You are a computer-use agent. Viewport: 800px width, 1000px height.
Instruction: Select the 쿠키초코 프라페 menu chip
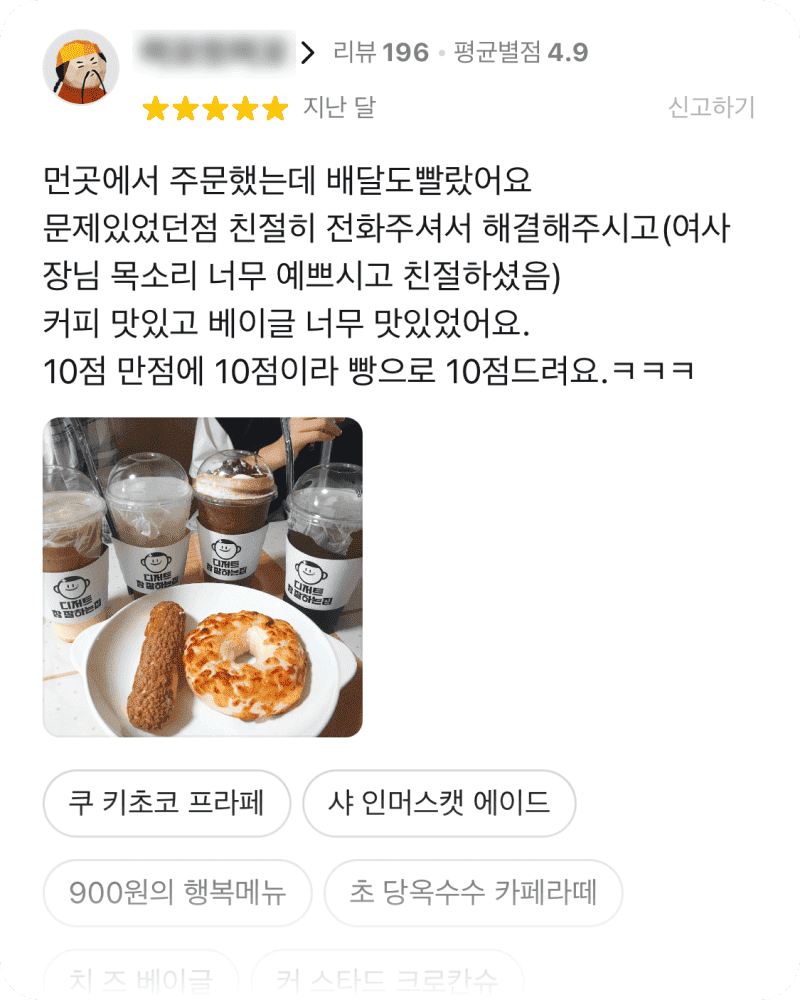(x=167, y=803)
